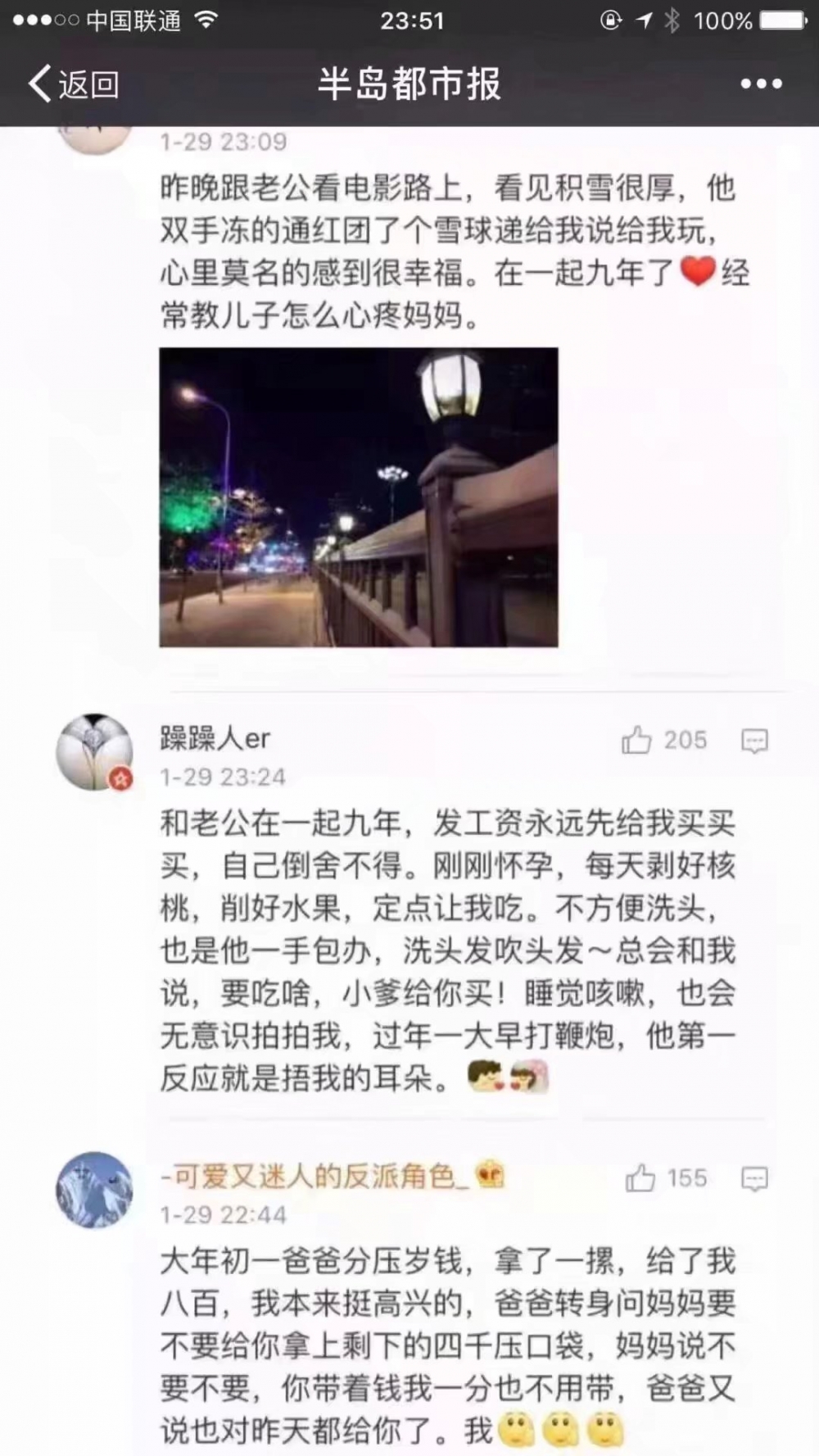This screenshot has height=1456, width=819.
Task: Open the three-dot overflow menu
Action: pyautogui.click(x=761, y=84)
